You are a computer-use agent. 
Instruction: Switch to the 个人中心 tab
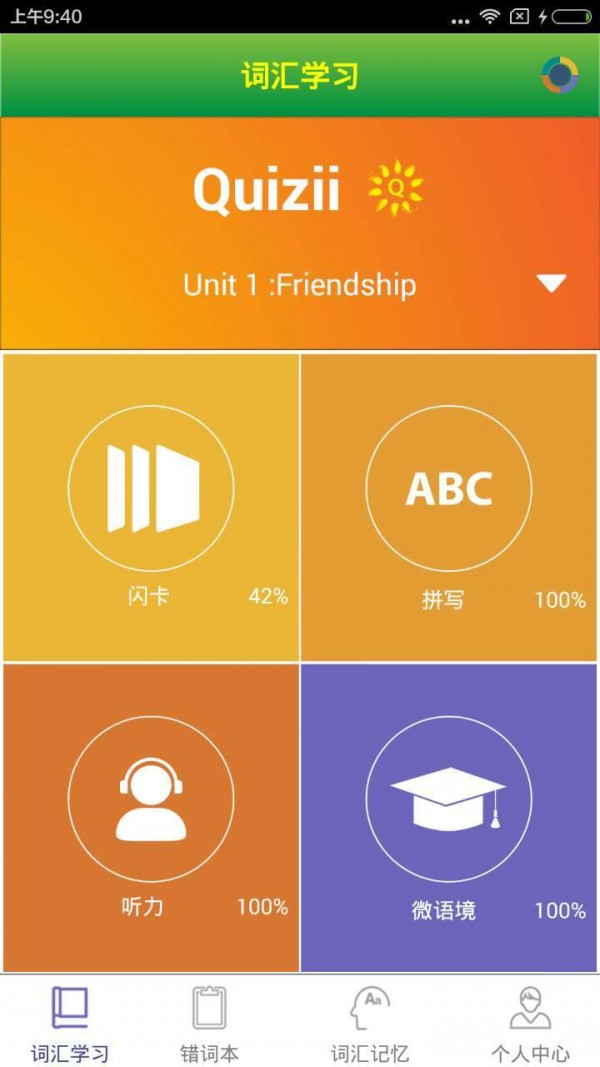(530, 1022)
